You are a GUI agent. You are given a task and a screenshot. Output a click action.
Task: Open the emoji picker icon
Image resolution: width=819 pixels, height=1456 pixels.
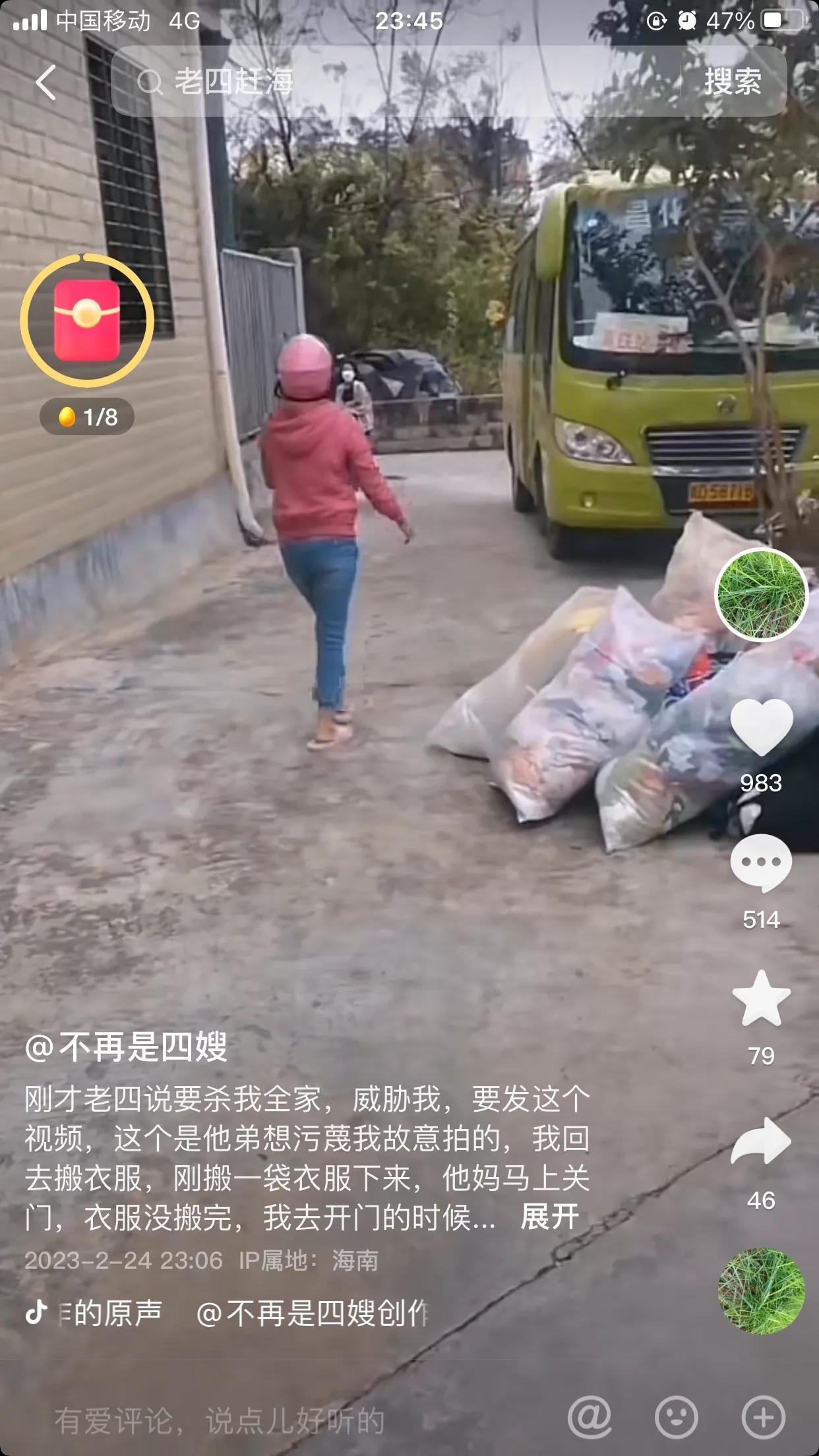[x=676, y=1417]
